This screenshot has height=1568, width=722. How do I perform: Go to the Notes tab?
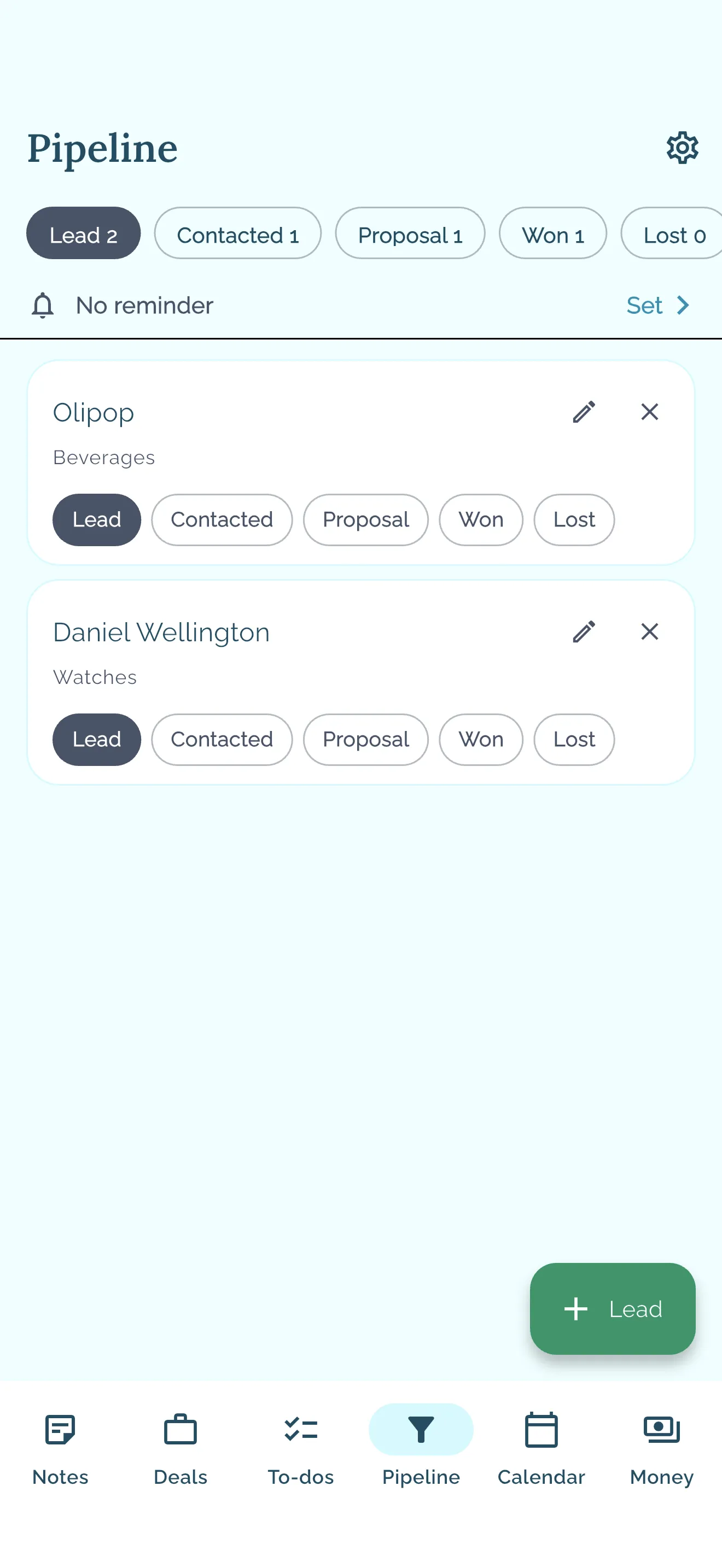point(60,1449)
